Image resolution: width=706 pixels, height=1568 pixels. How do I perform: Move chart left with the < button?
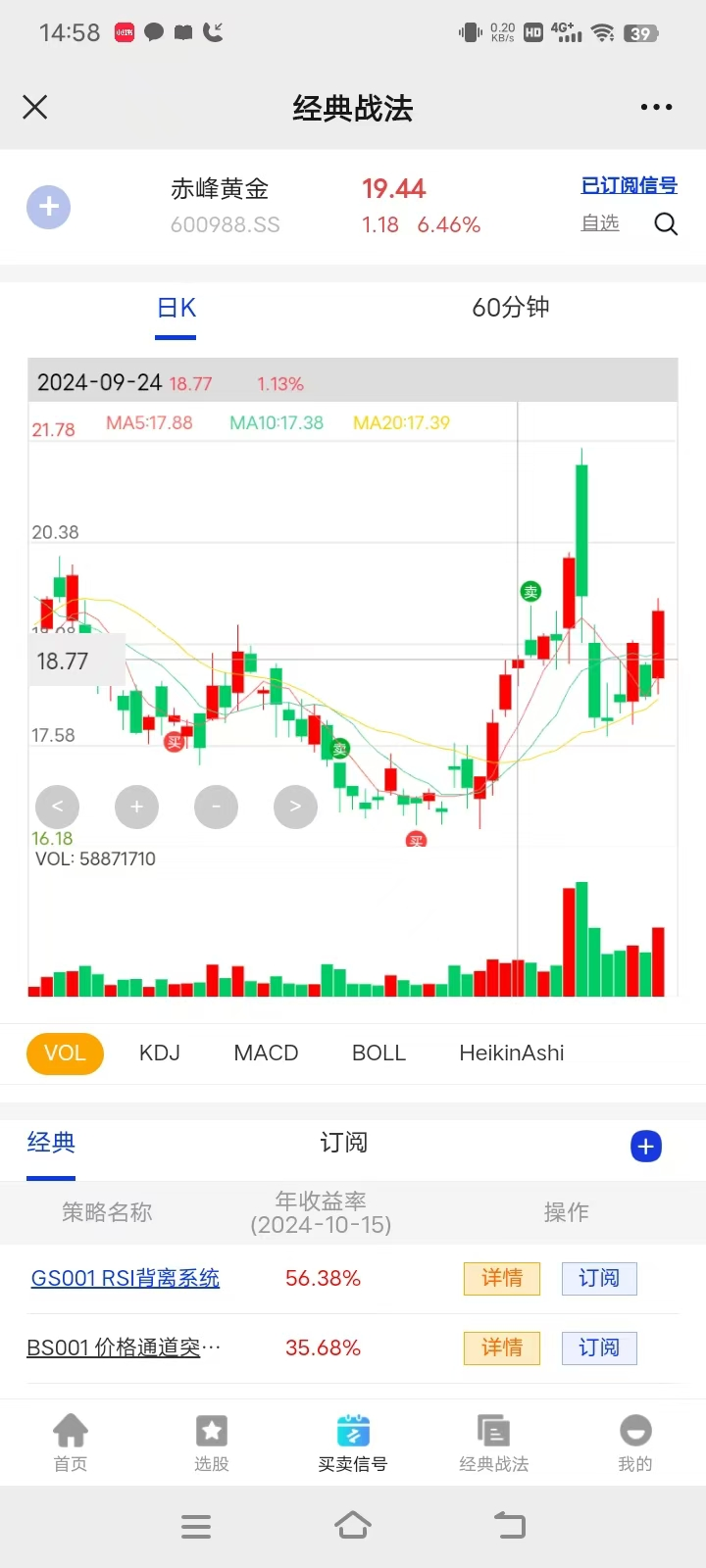click(x=57, y=807)
